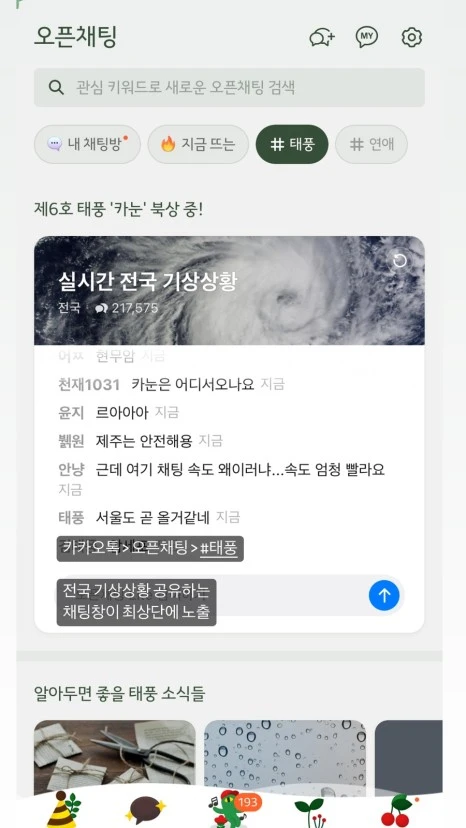This screenshot has height=828, width=466.
Task: Select the #연애 chip
Action: click(371, 144)
